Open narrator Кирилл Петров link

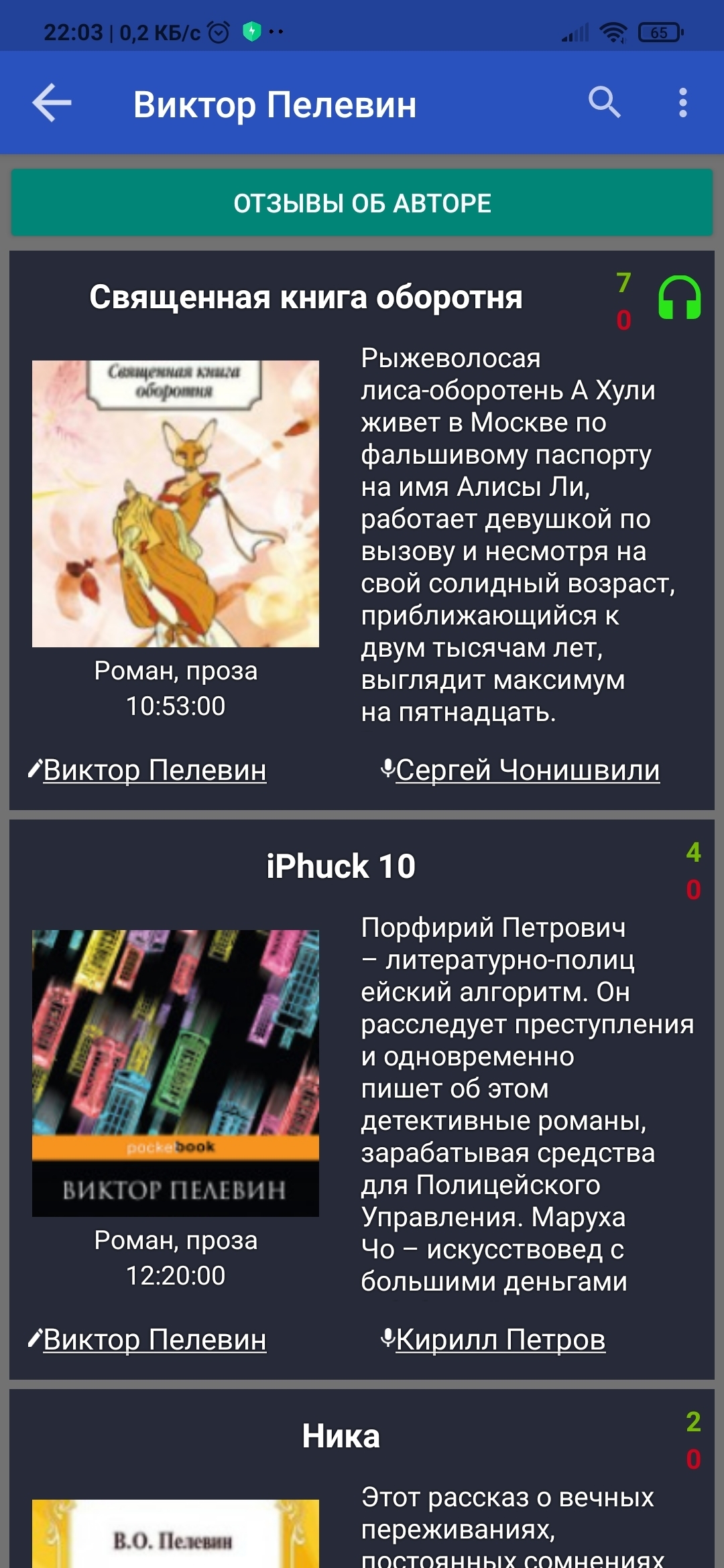tap(500, 1340)
